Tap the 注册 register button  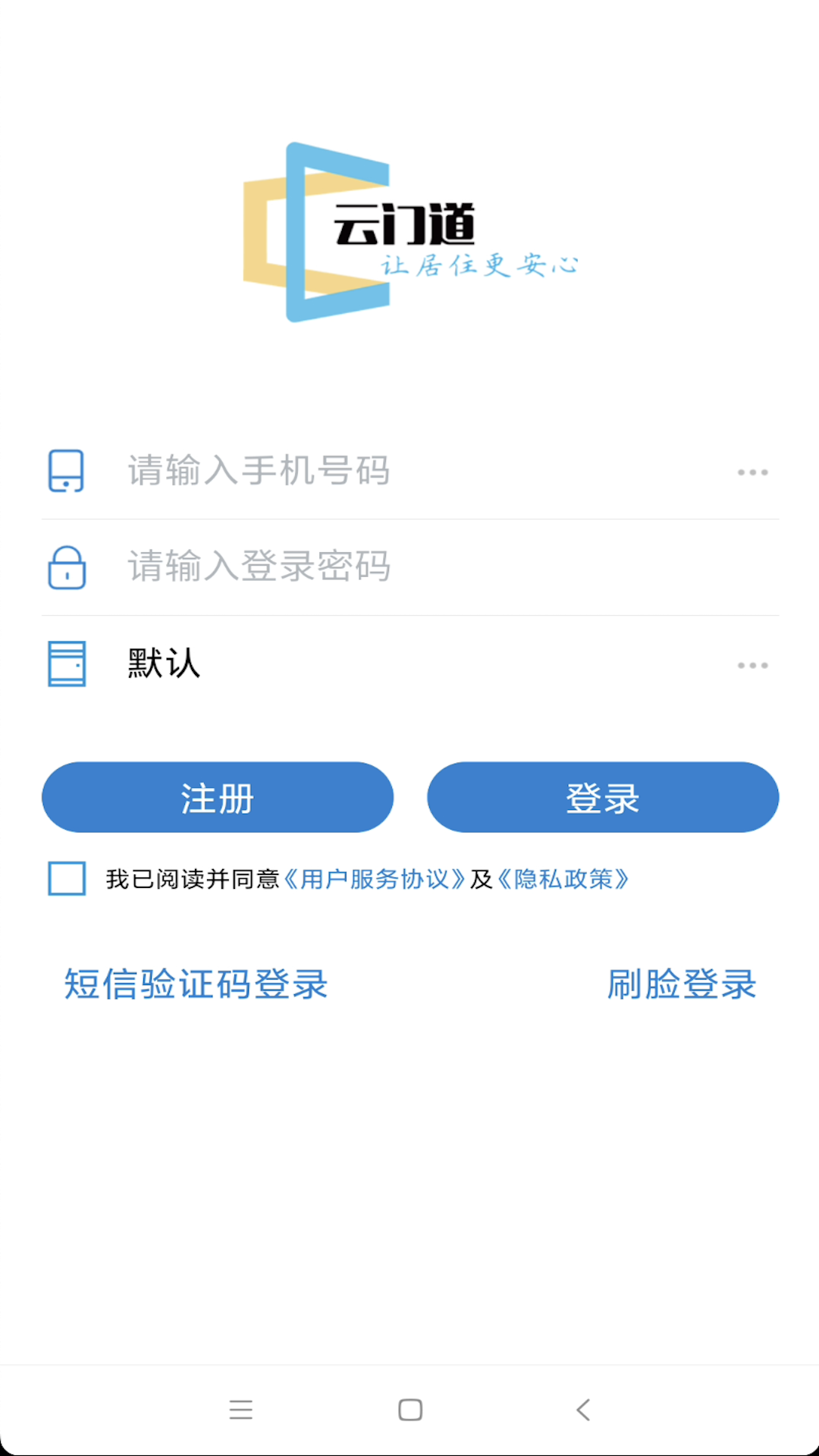coord(218,798)
